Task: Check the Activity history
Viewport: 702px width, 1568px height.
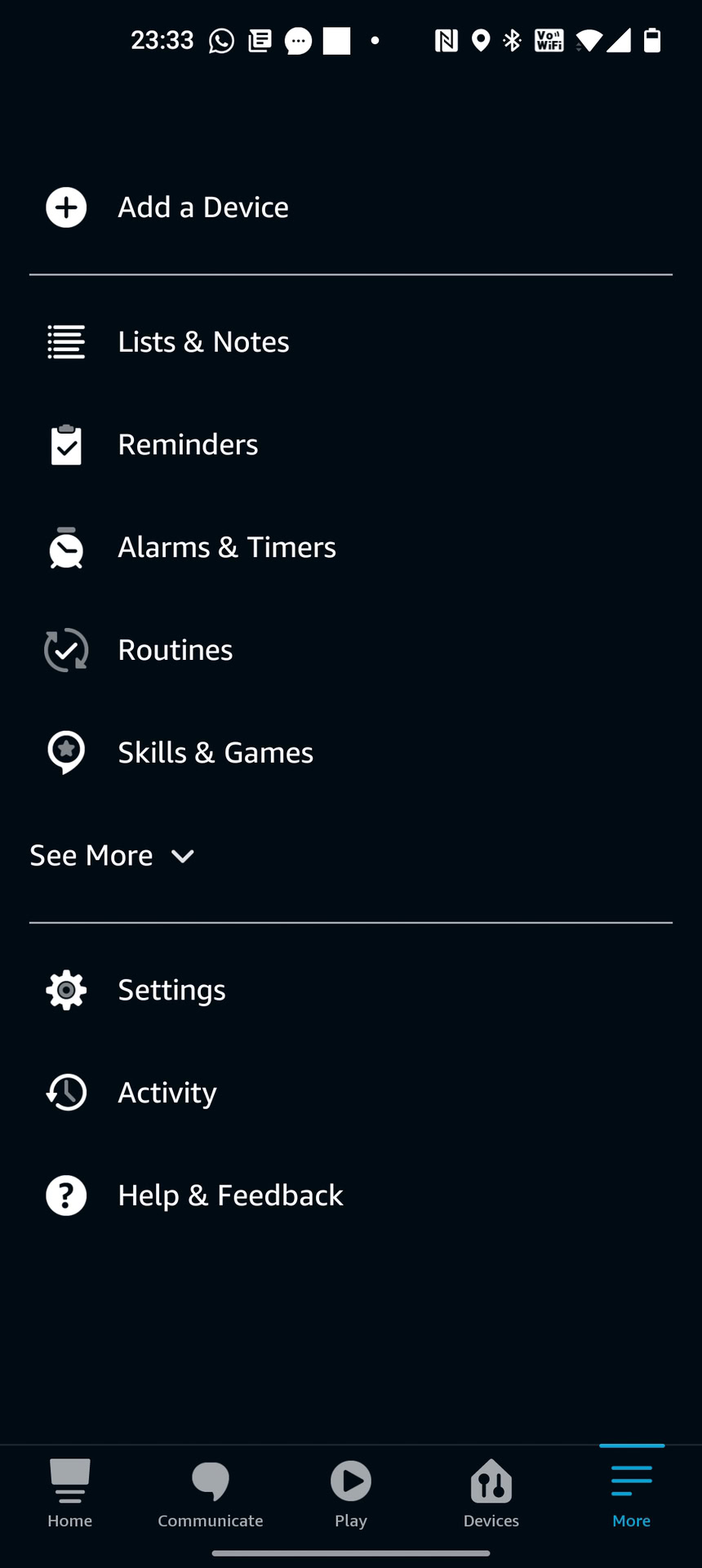Action: point(167,1094)
